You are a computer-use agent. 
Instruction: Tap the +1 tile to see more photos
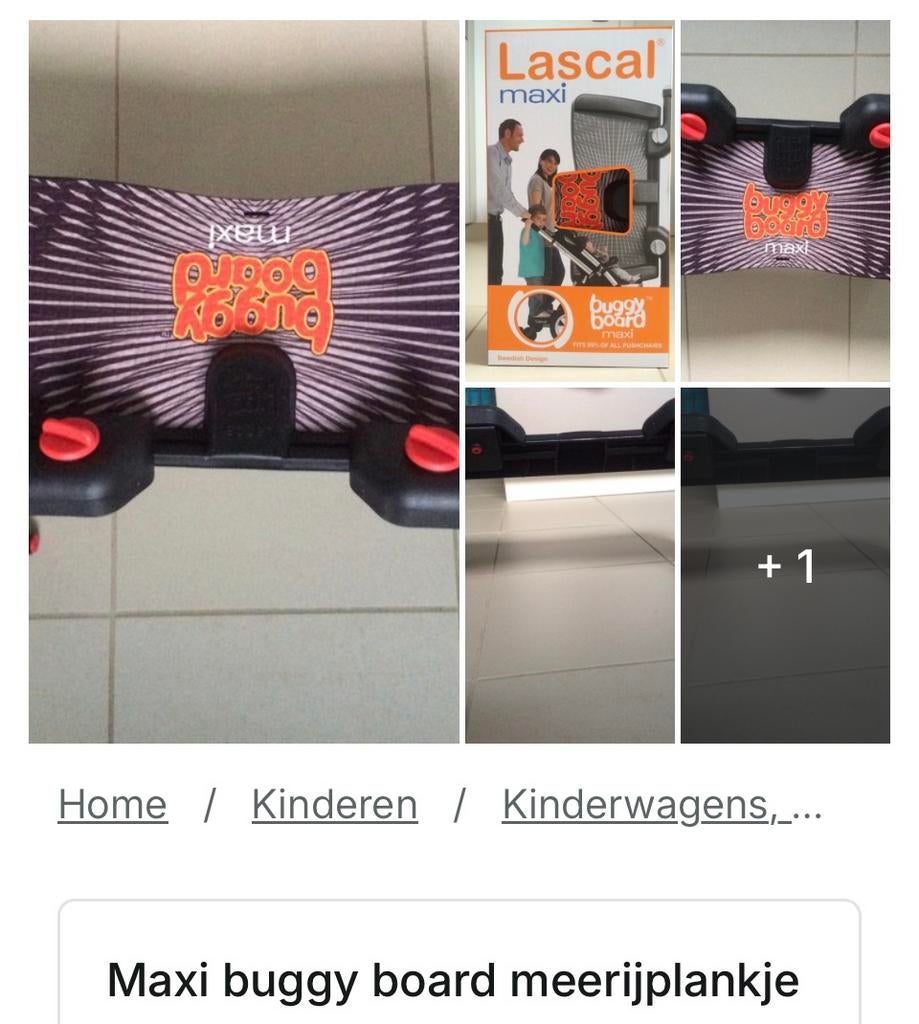point(785,566)
